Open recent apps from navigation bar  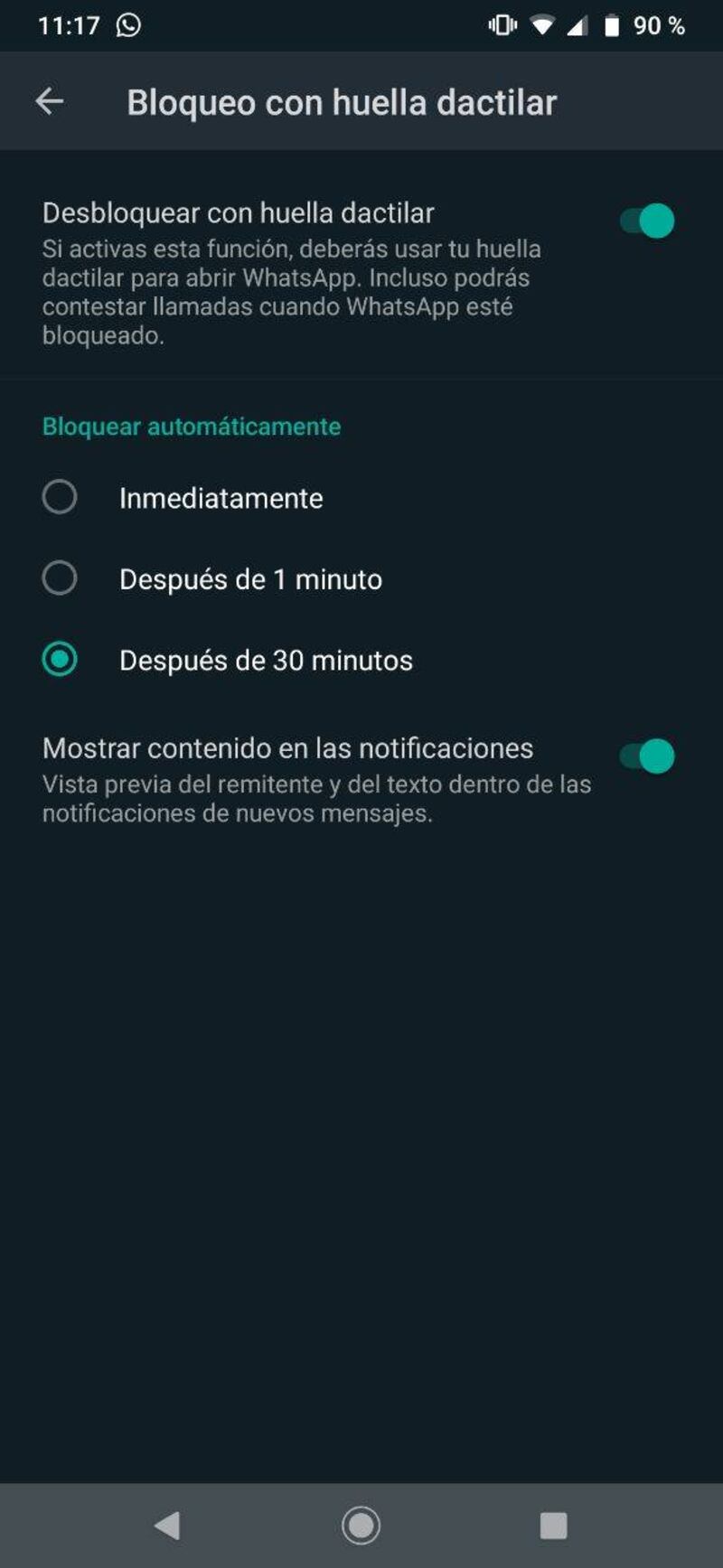tap(553, 1526)
